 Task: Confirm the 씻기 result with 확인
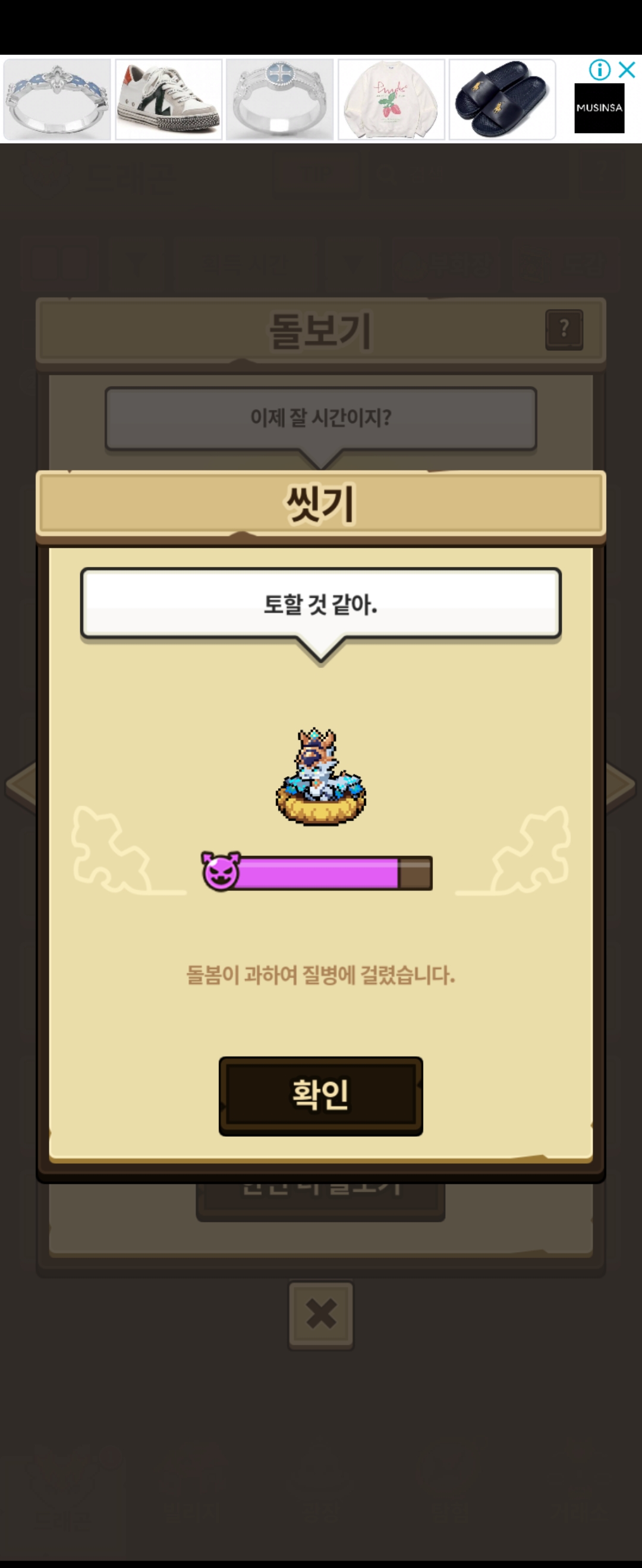320,1095
